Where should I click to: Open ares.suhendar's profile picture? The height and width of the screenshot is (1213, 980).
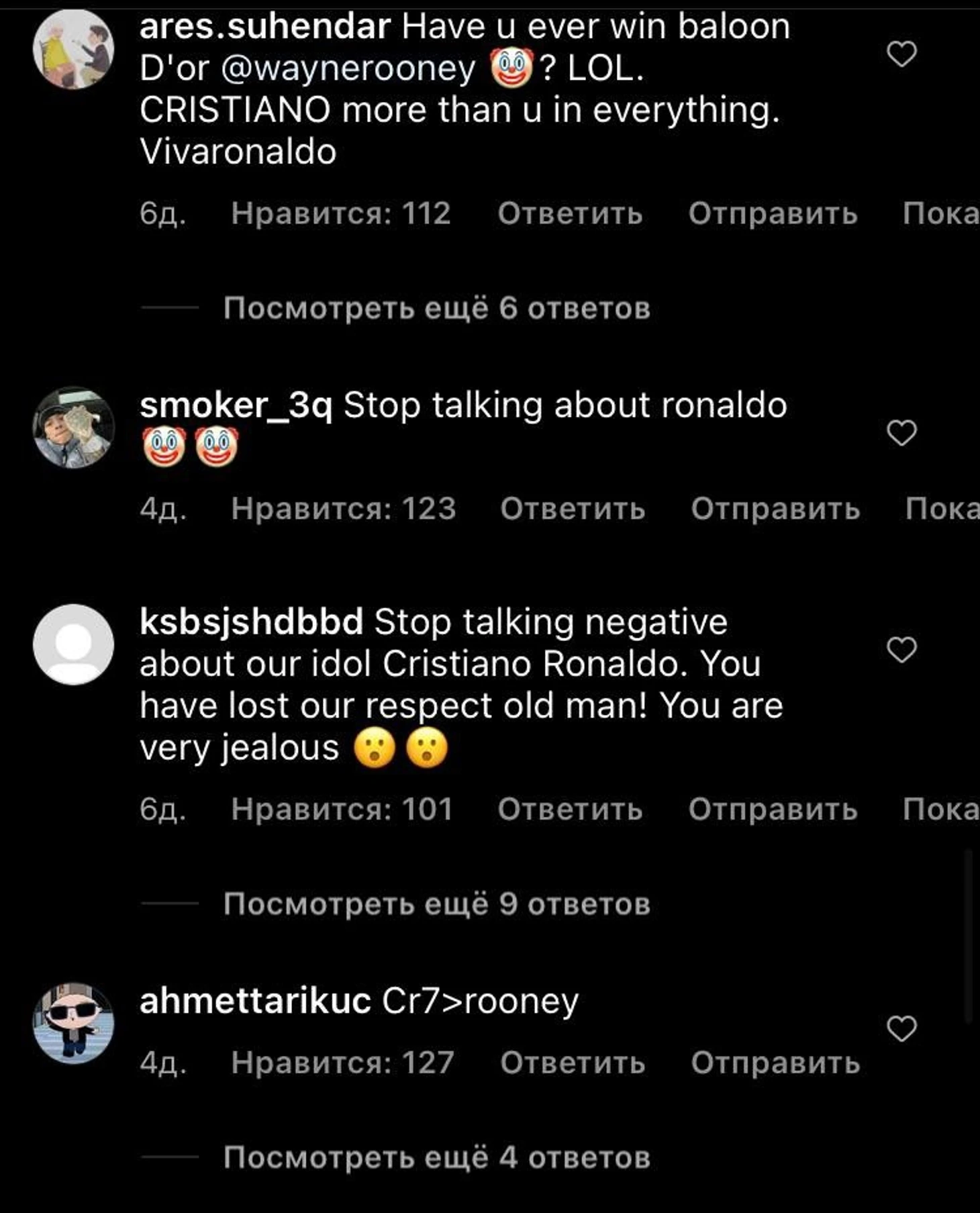click(x=73, y=49)
